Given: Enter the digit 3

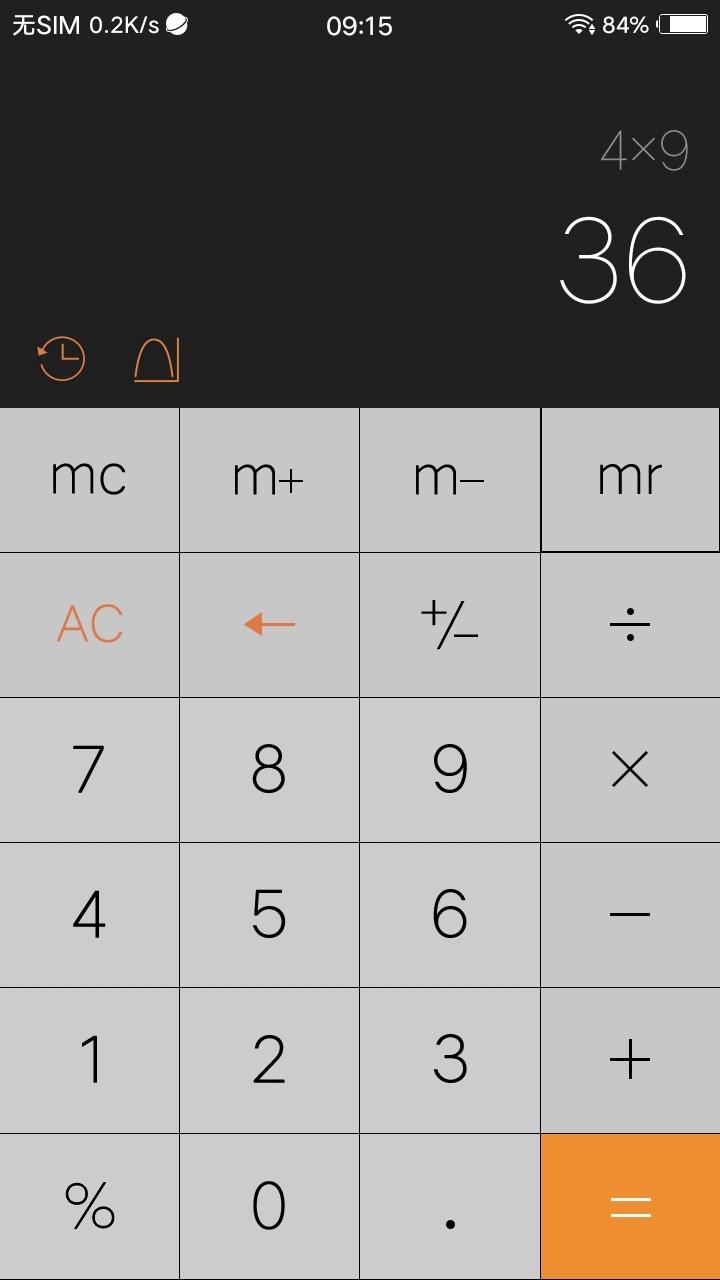Looking at the screenshot, I should click(x=449, y=1060).
